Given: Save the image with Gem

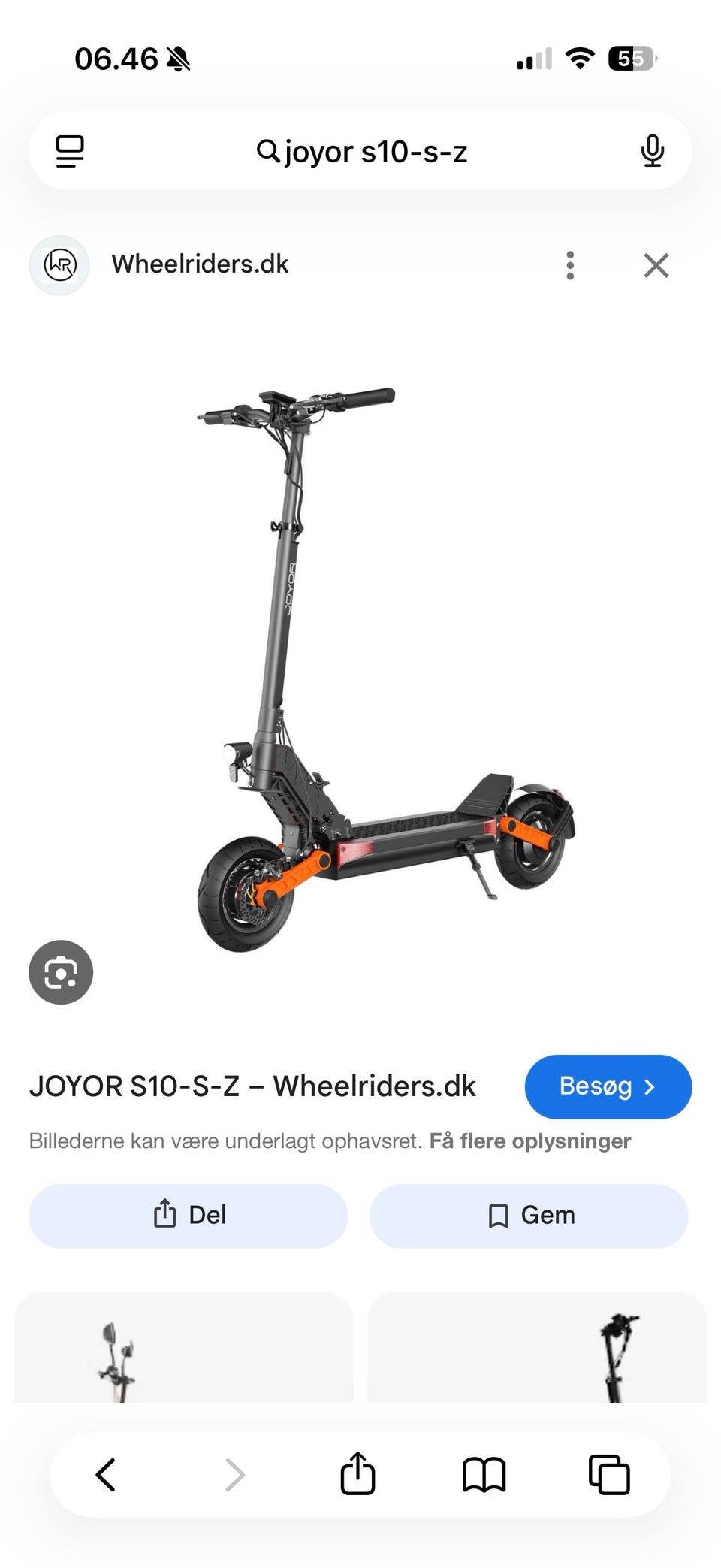Looking at the screenshot, I should (529, 1216).
